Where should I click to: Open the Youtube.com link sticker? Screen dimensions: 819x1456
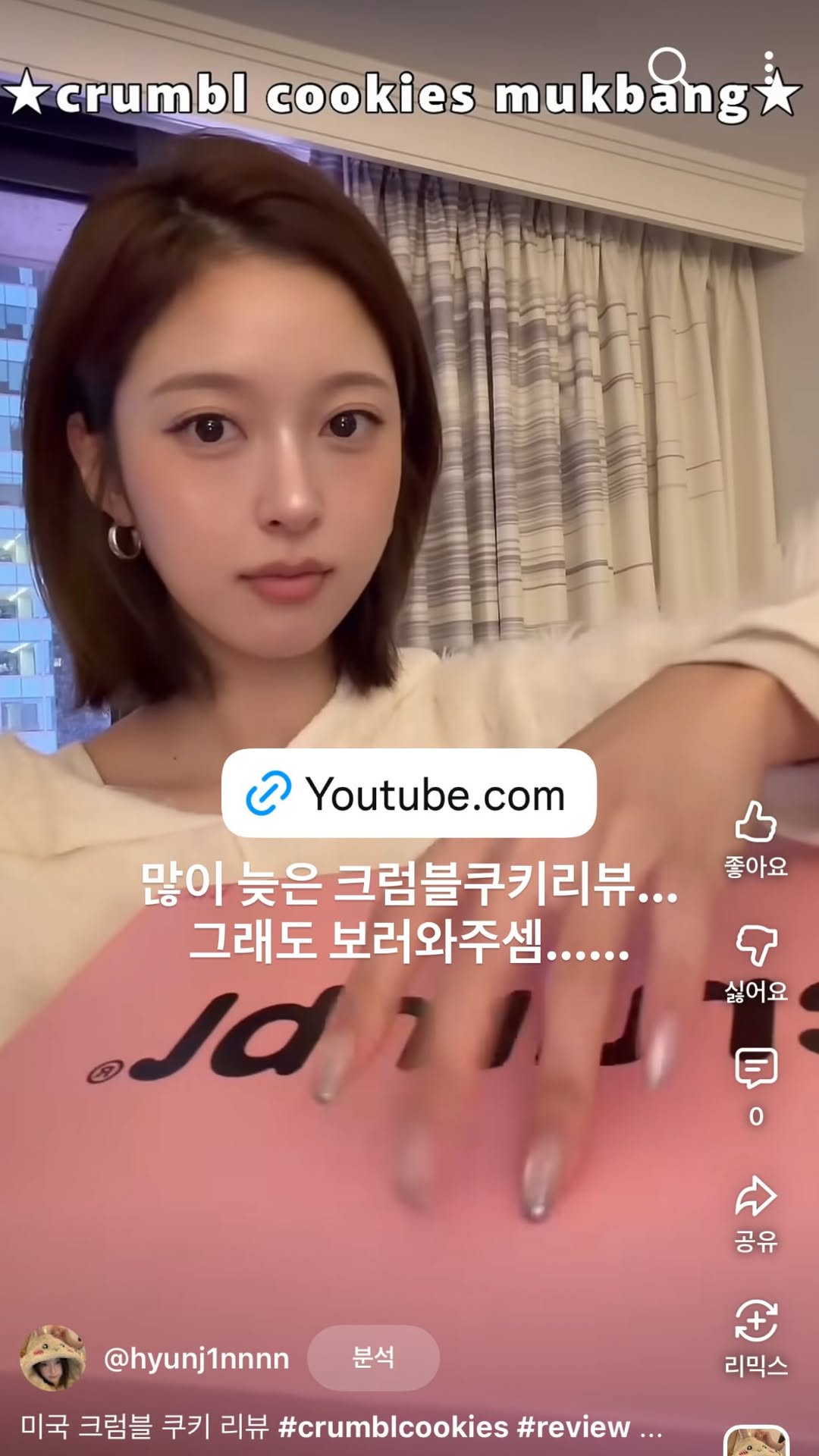pyautogui.click(x=409, y=793)
